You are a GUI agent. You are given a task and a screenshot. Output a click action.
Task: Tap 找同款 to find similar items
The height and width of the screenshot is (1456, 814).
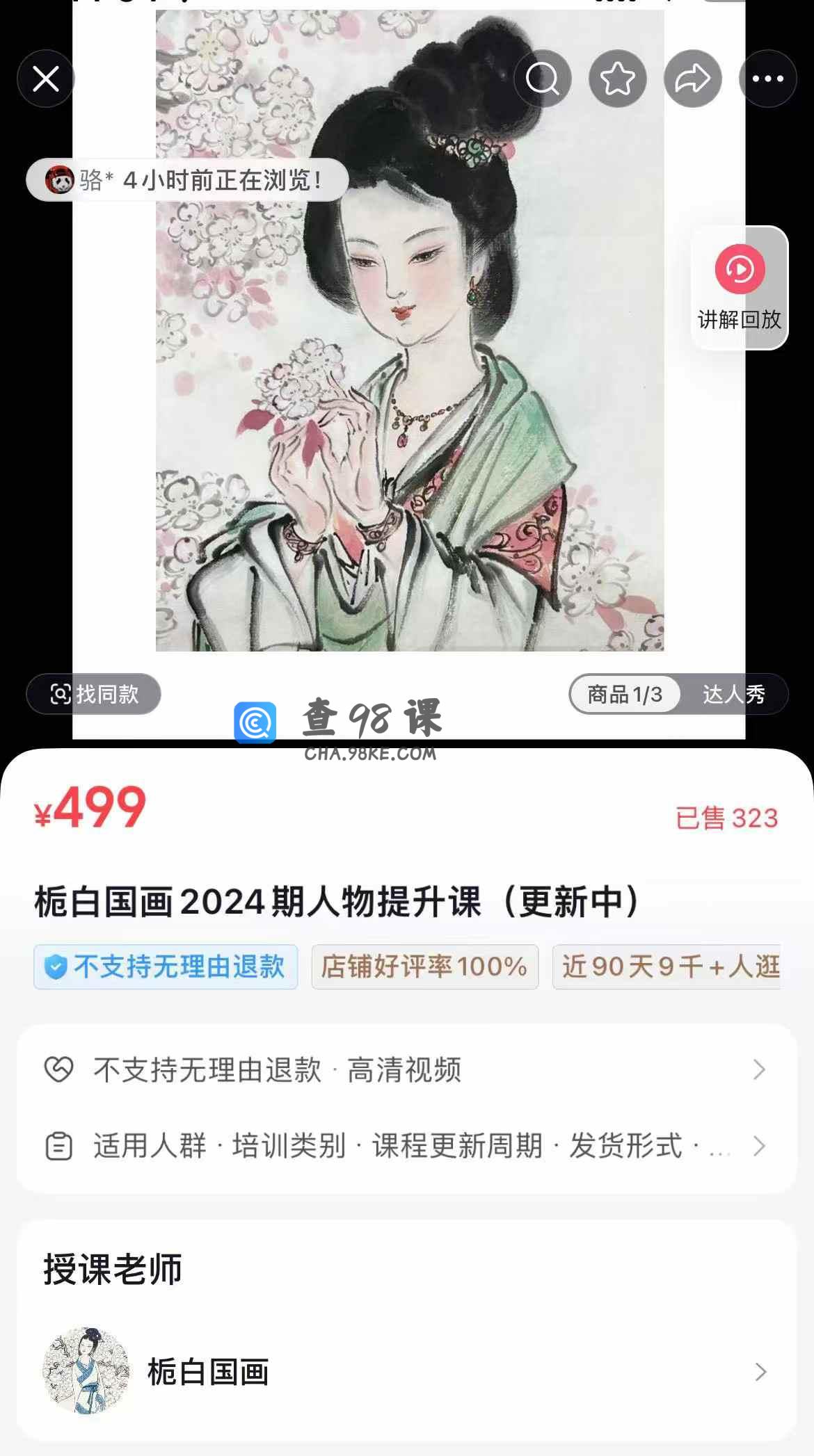point(94,694)
